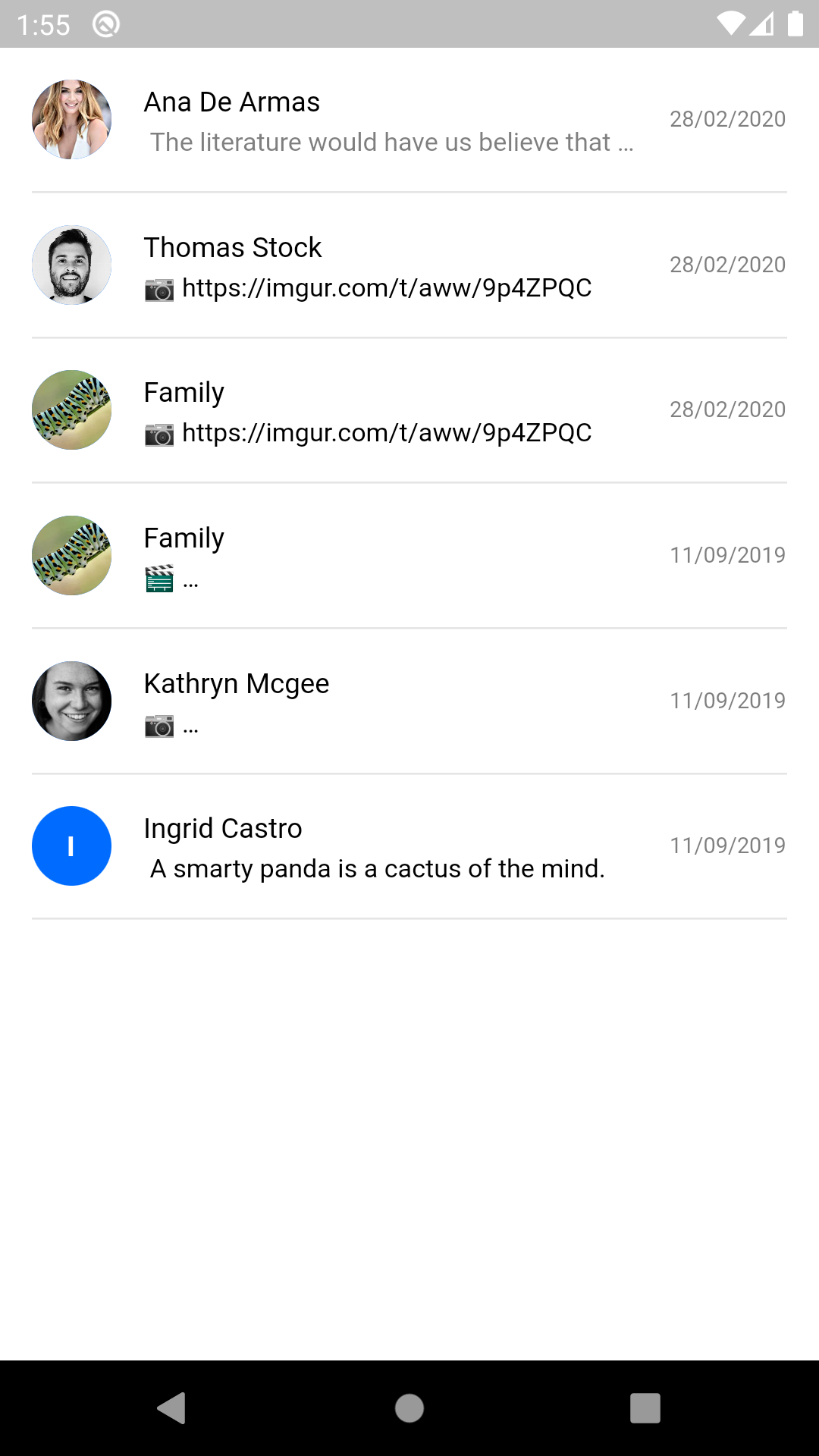The image size is (819, 1456).
Task: Open the Family chat dated 11/09/2019
Action: 409,556
